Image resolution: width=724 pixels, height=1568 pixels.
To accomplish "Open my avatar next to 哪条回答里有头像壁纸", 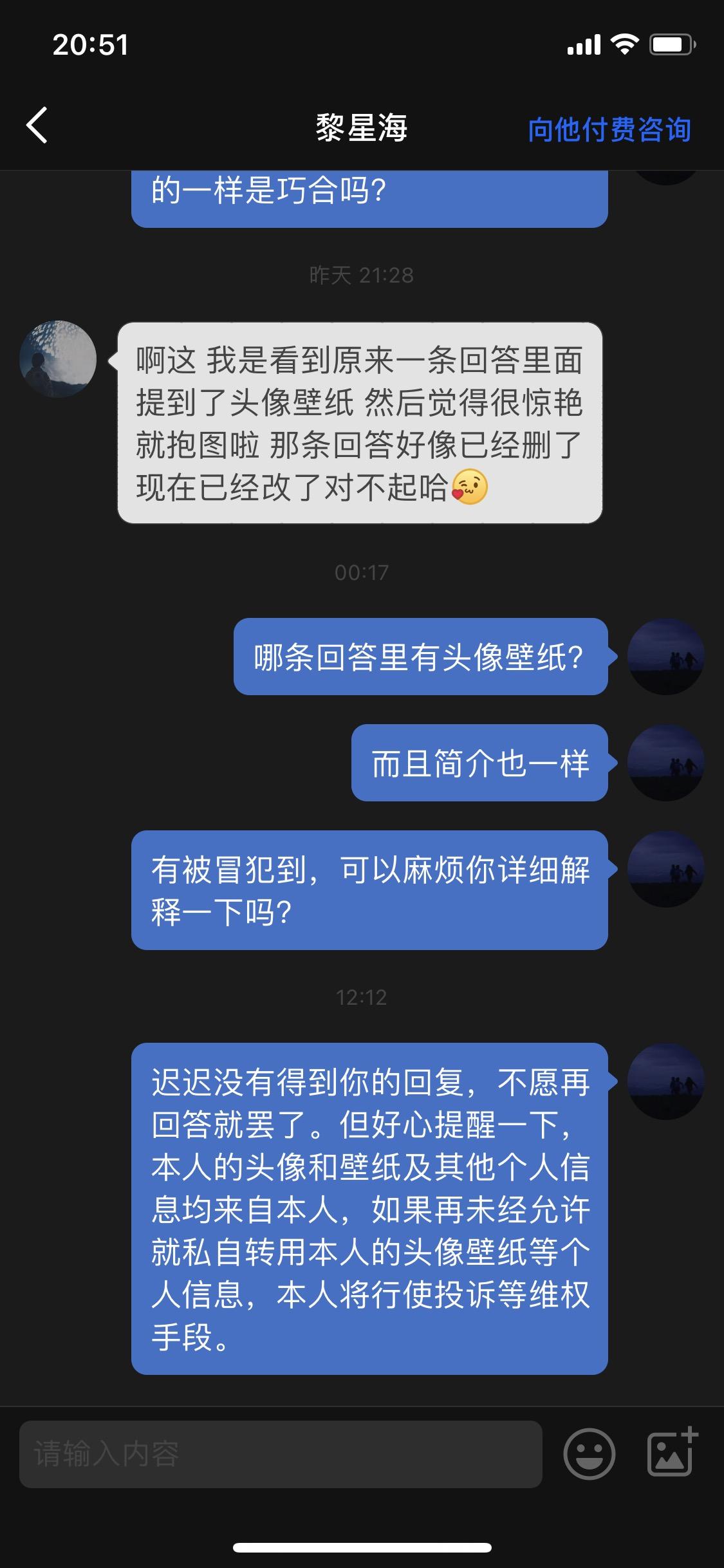I will (665, 657).
